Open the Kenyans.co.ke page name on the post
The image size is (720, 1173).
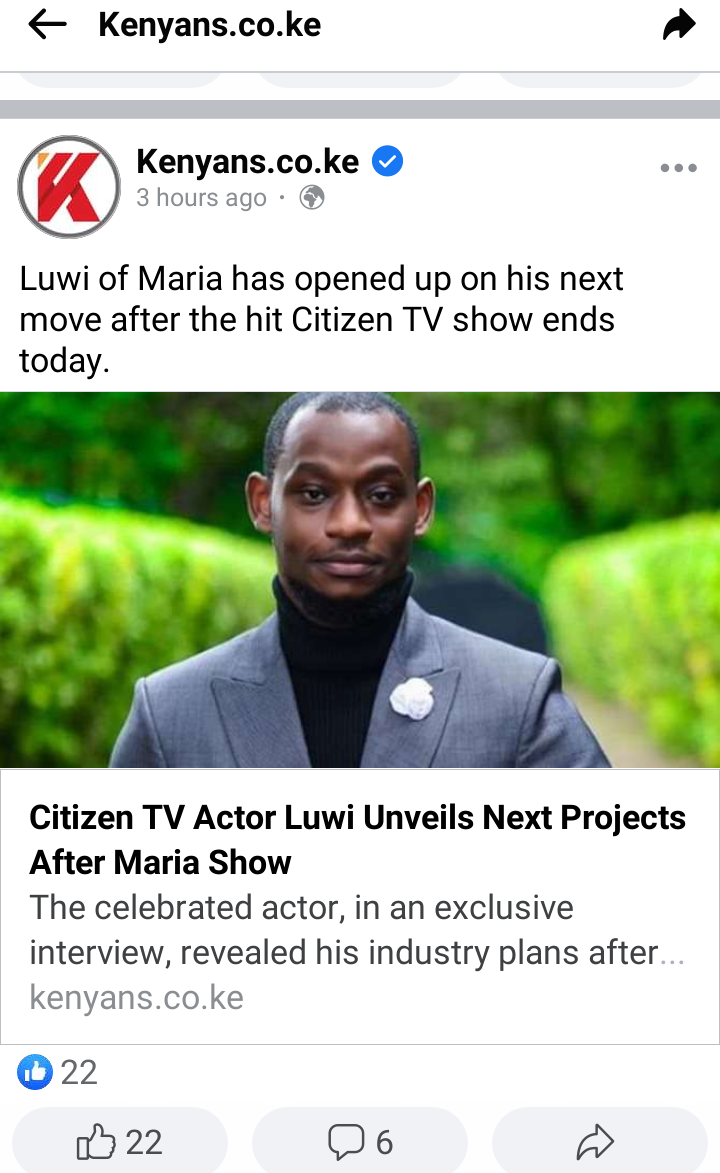(247, 162)
